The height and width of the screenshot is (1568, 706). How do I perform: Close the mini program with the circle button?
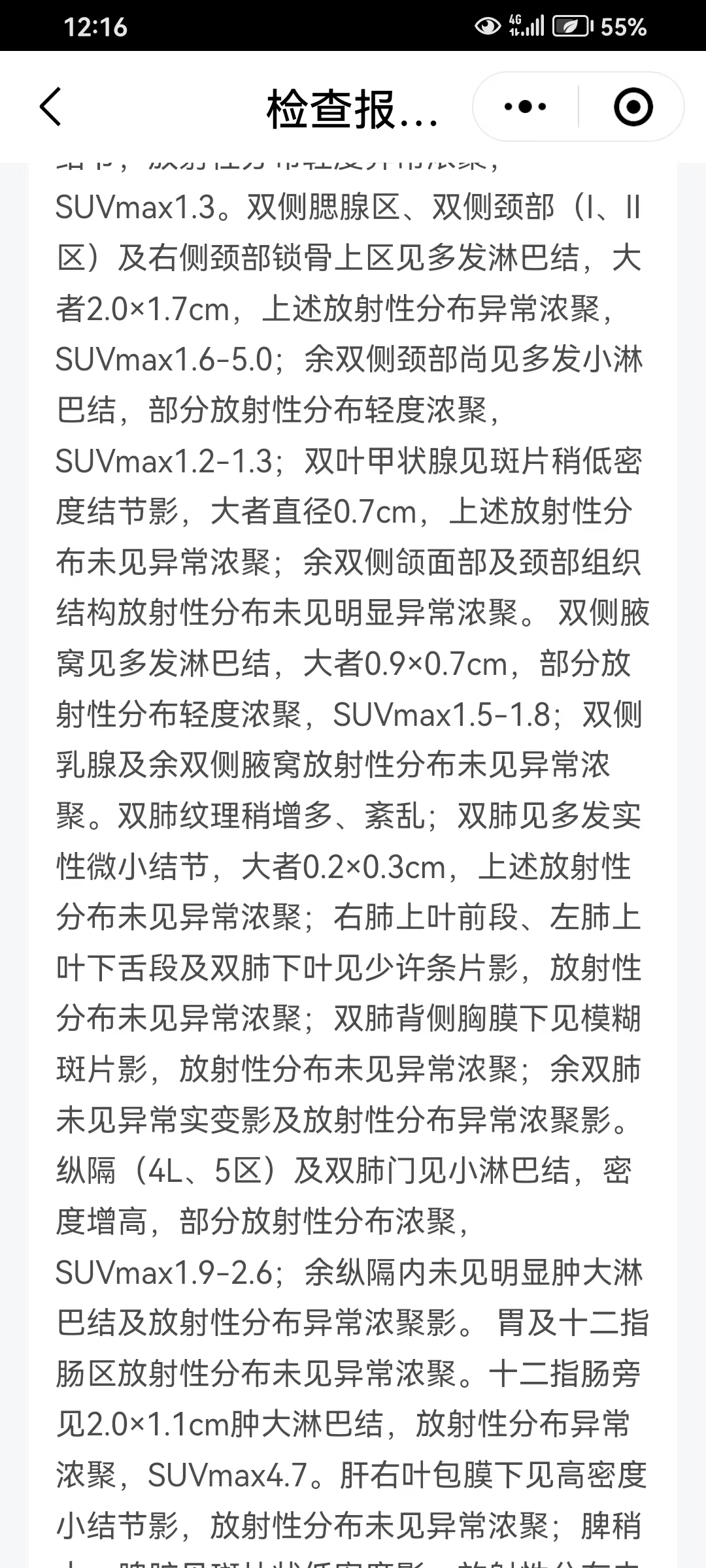(633, 106)
